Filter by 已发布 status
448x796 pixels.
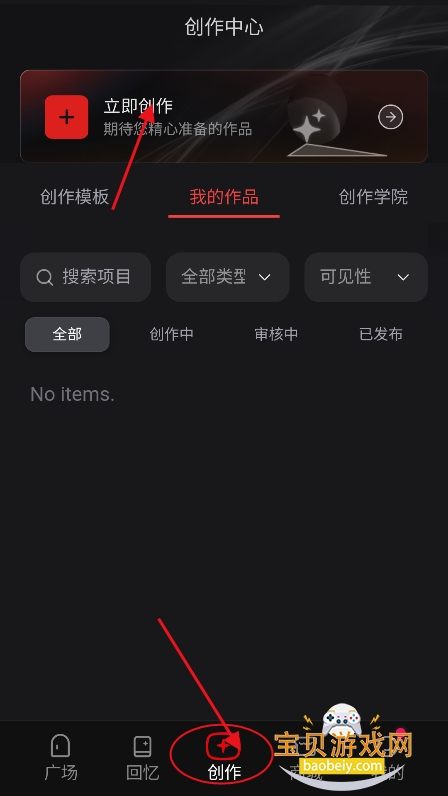[381, 335]
